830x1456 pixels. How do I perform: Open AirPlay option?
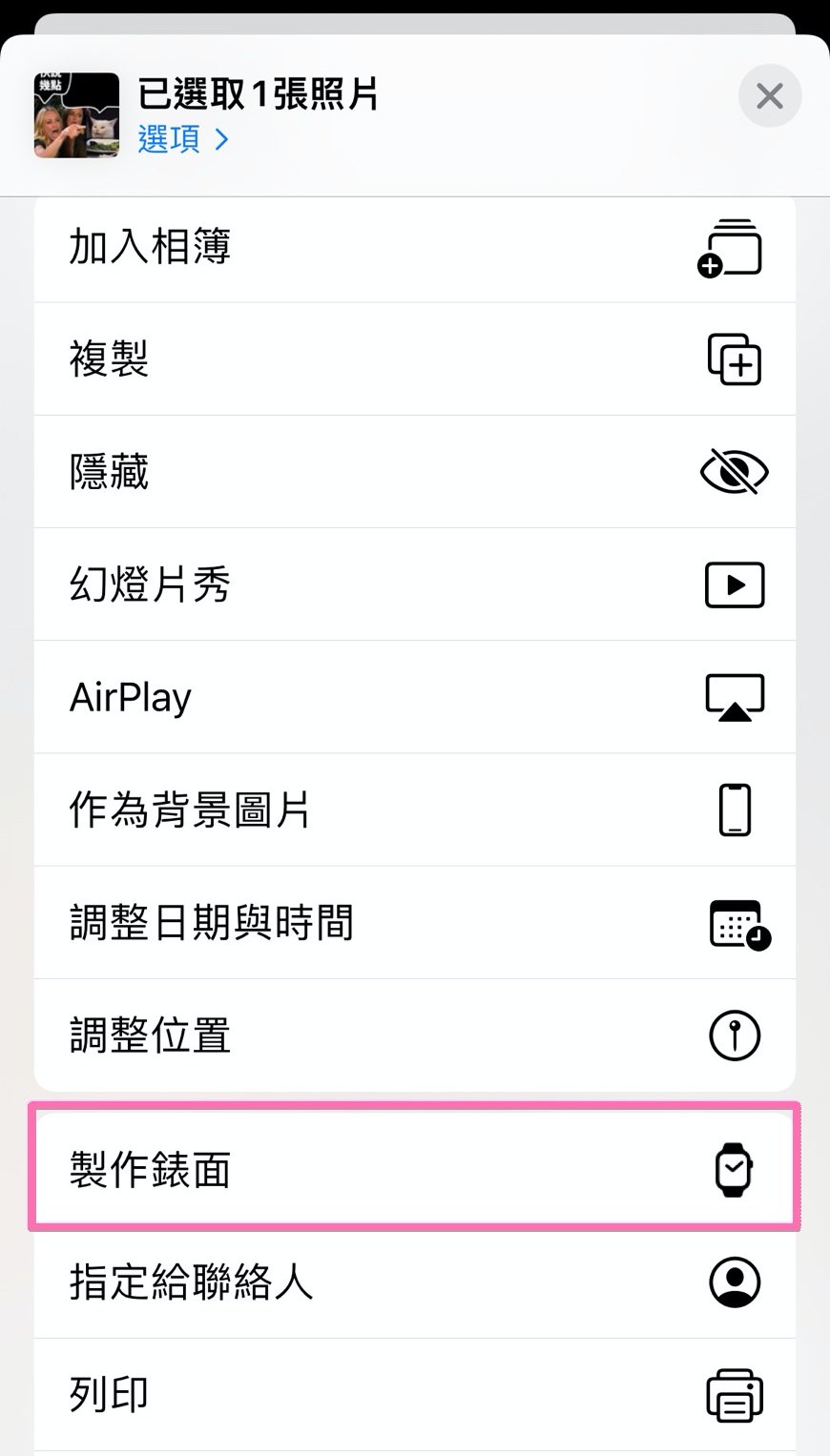coord(414,697)
